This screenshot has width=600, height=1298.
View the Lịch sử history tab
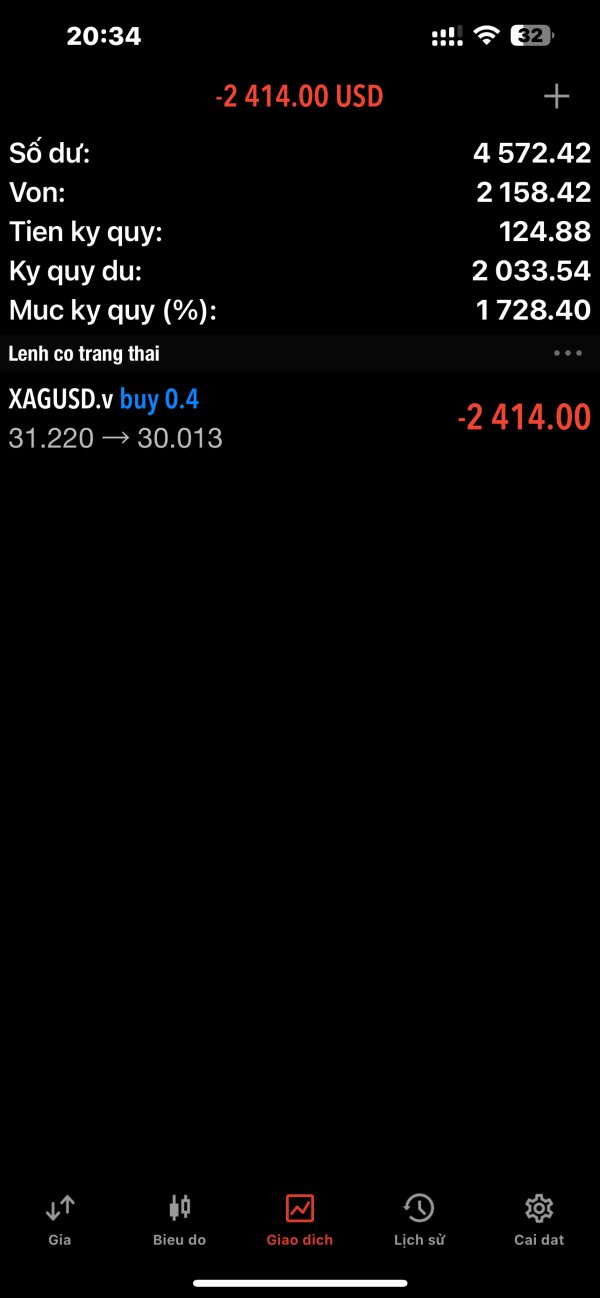(x=419, y=1219)
